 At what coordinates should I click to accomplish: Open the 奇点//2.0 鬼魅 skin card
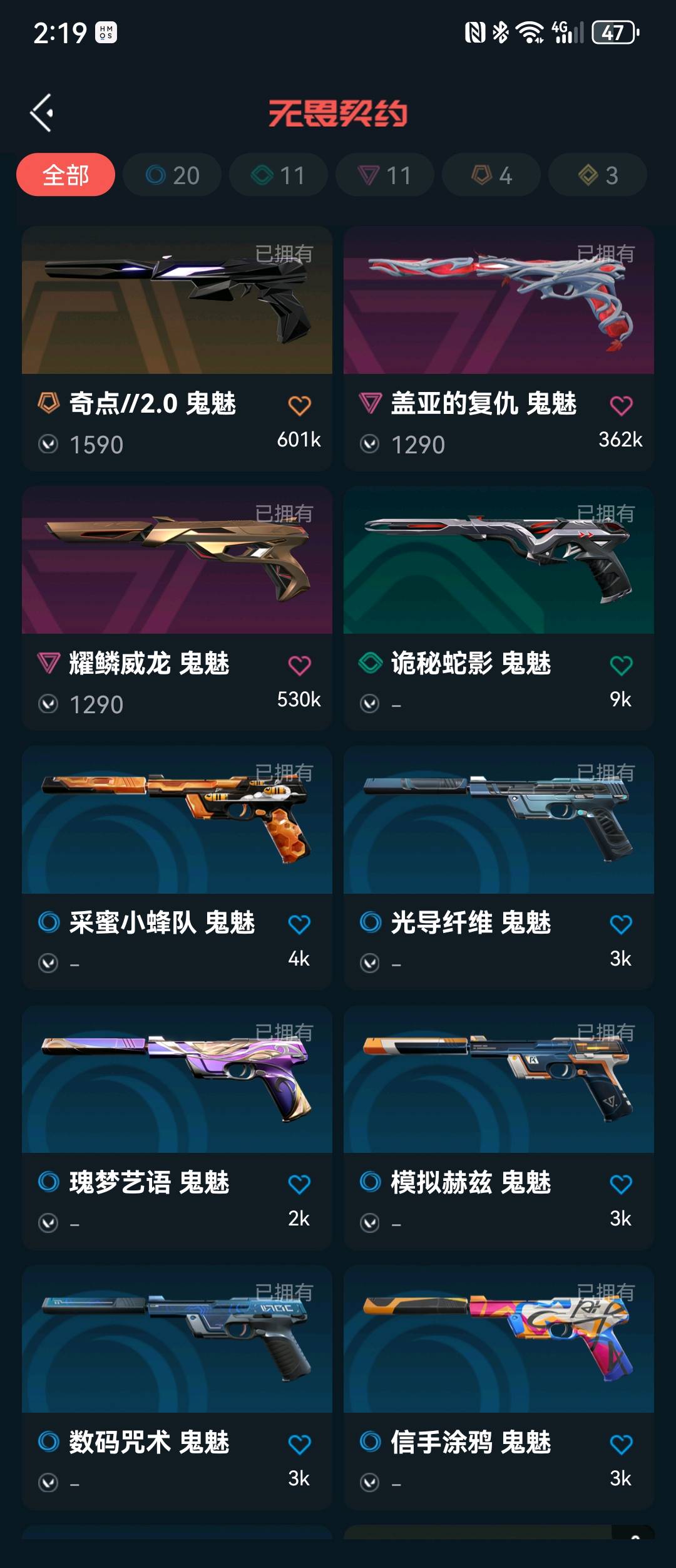click(x=177, y=301)
